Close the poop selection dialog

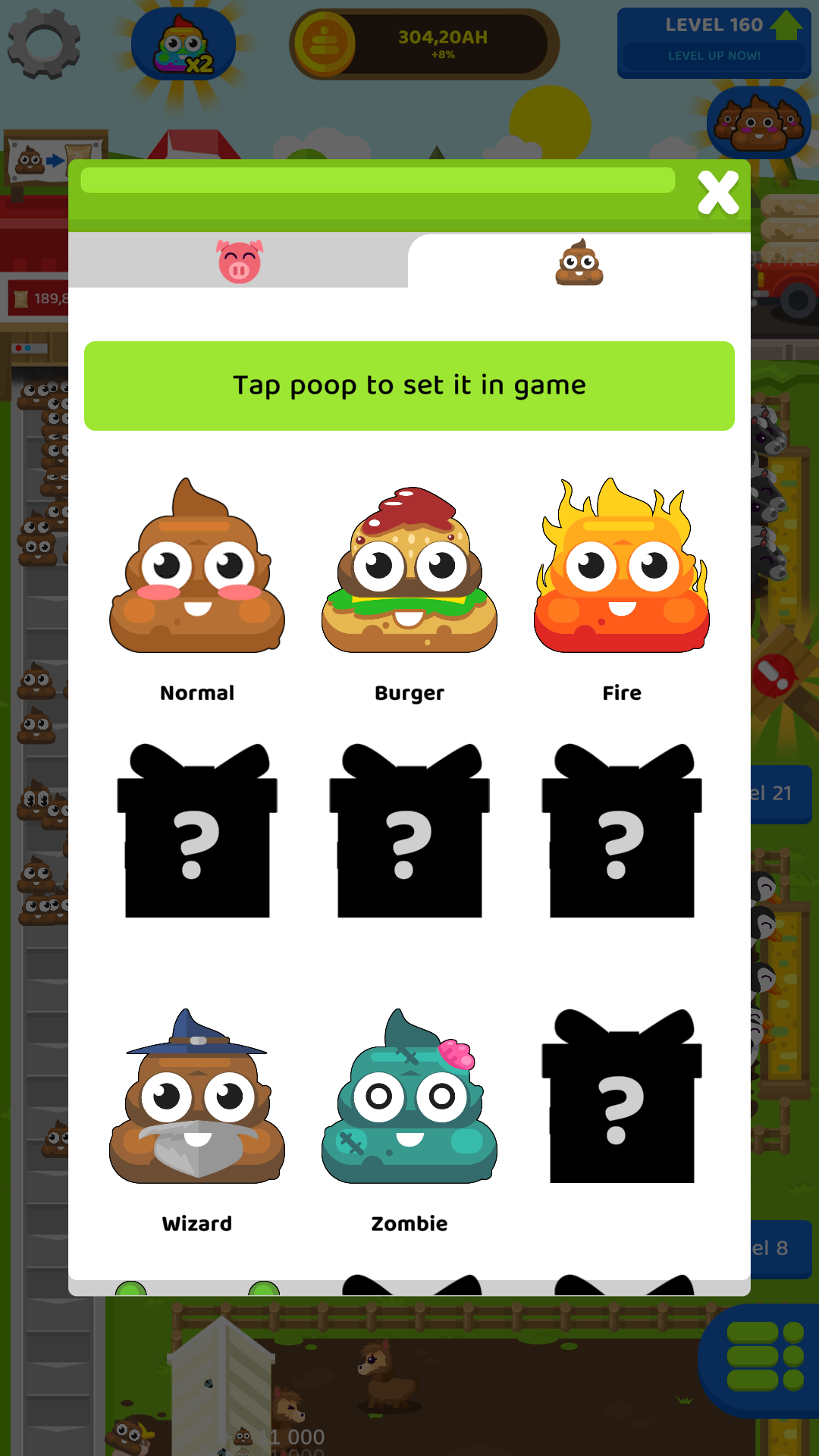pyautogui.click(x=717, y=193)
